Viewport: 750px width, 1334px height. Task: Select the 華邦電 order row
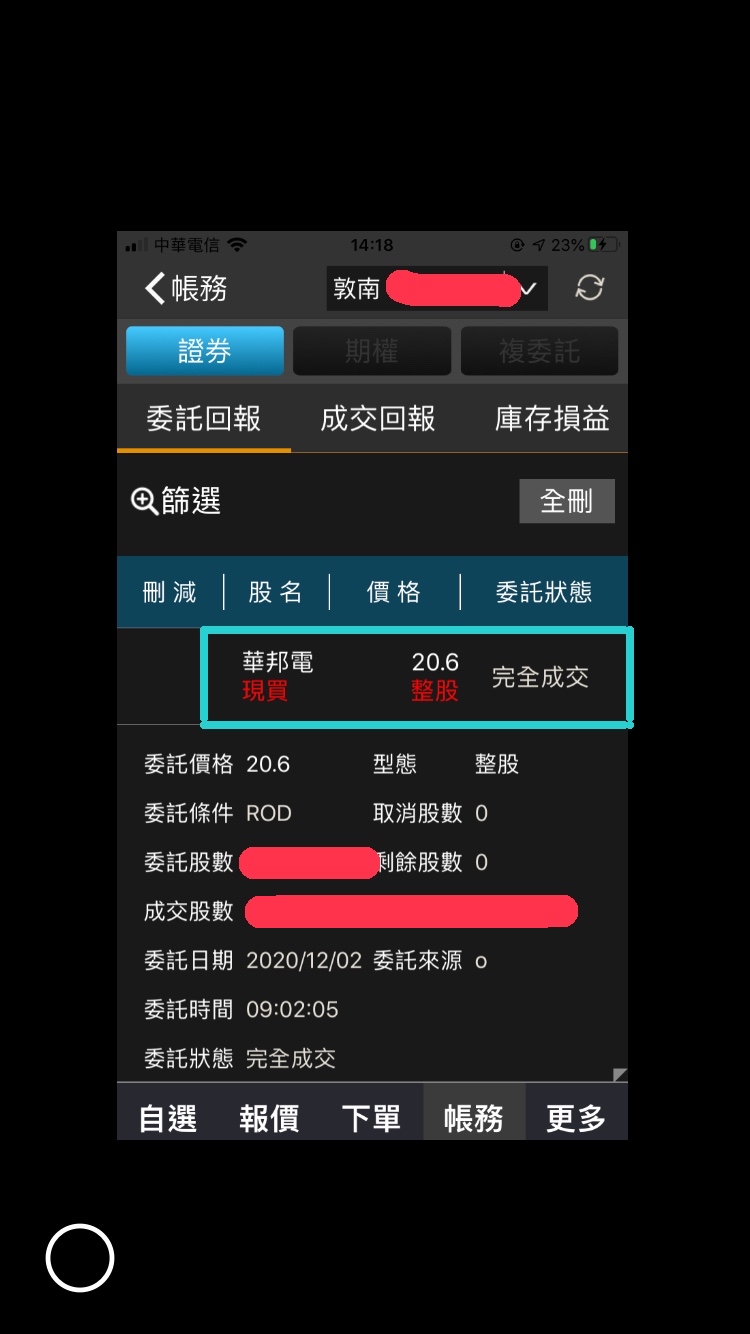click(x=416, y=677)
